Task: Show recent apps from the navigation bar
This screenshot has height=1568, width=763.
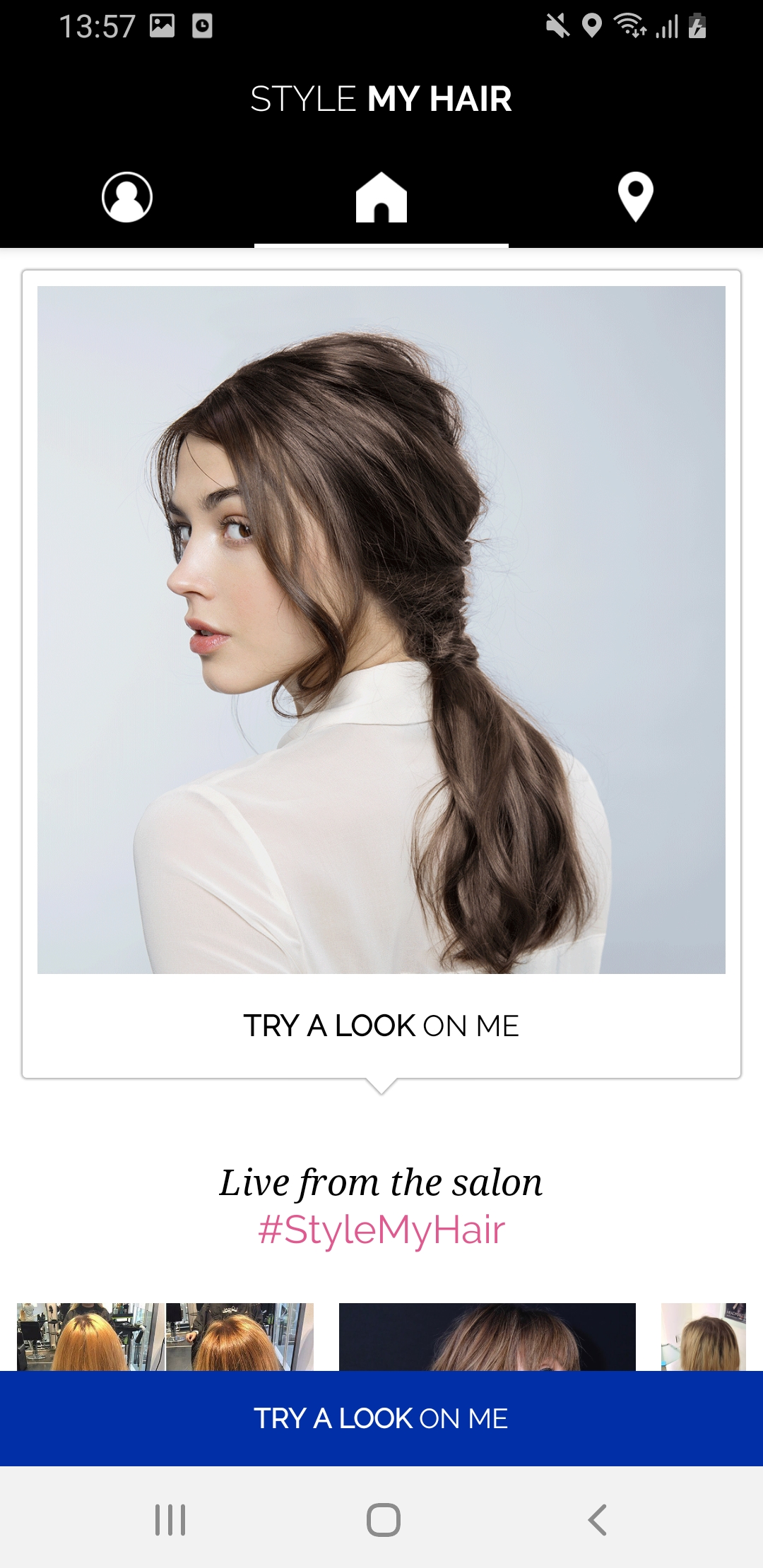Action: (x=170, y=1519)
